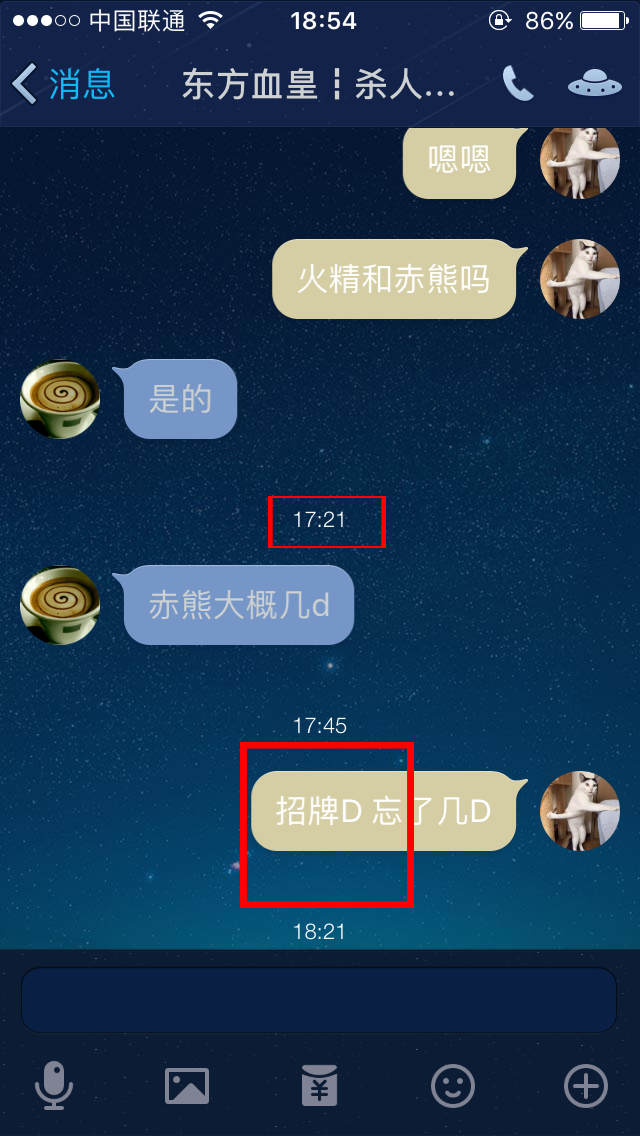Open chat settings via the UFO icon
This screenshot has height=1136, width=640.
click(594, 84)
